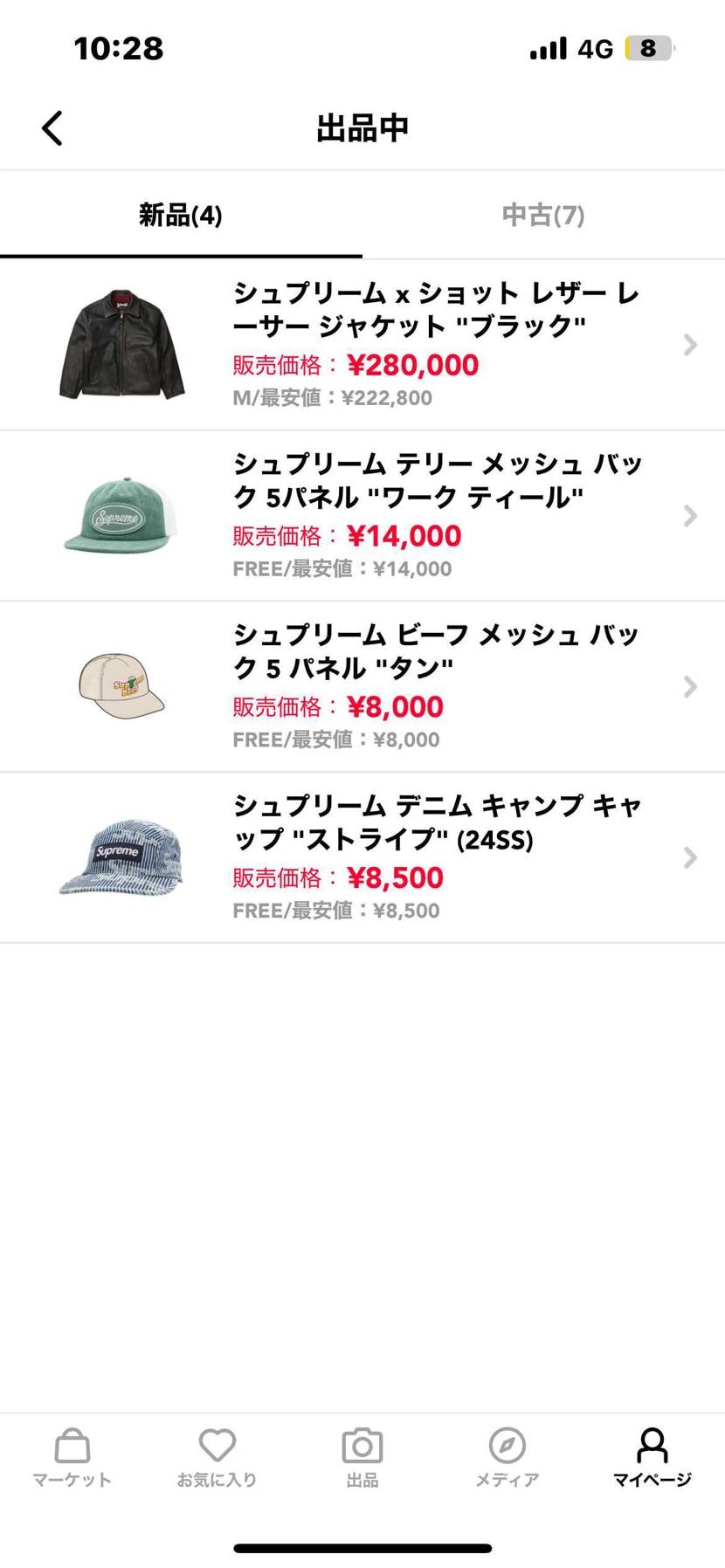
Task: Tap the back arrow at top left
Action: 51,127
